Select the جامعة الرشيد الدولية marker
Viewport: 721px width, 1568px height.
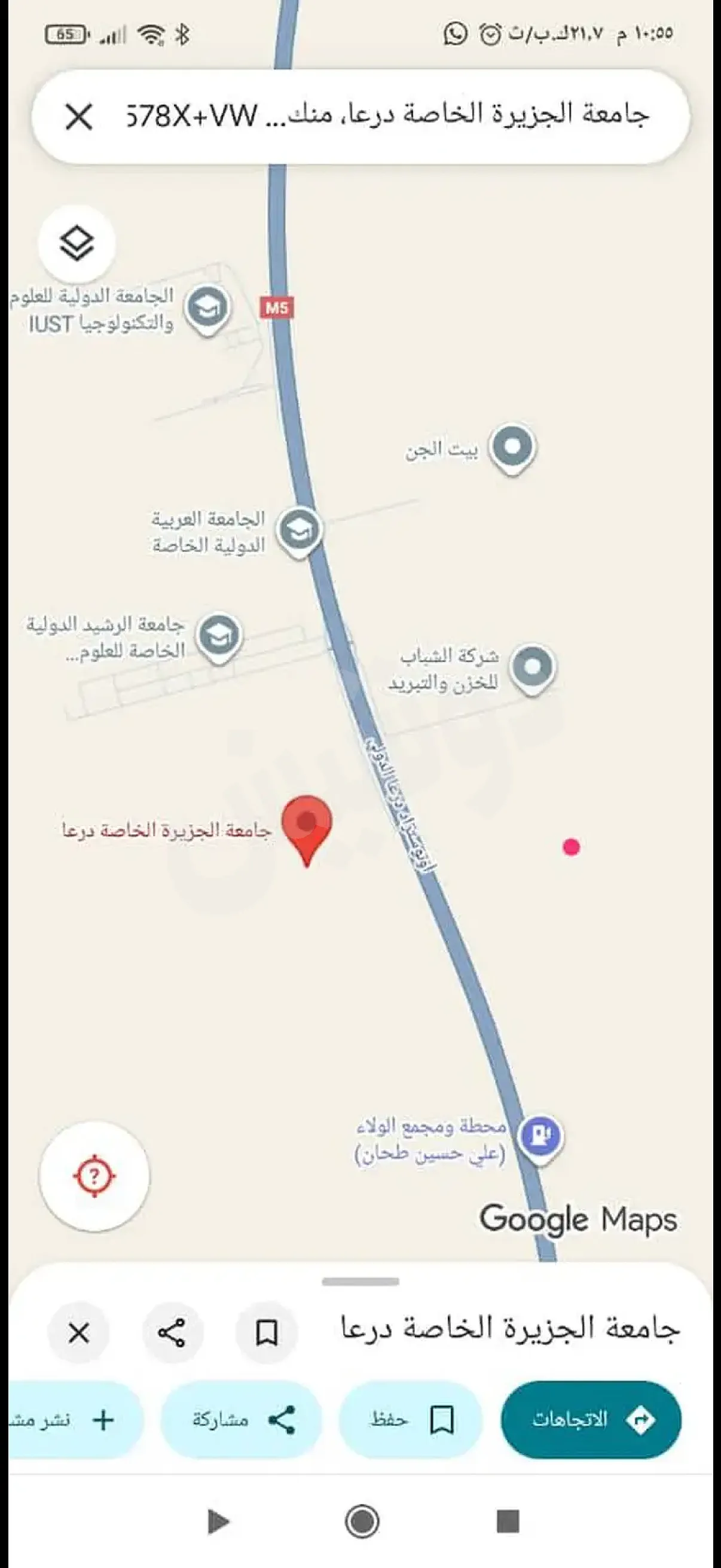(219, 637)
